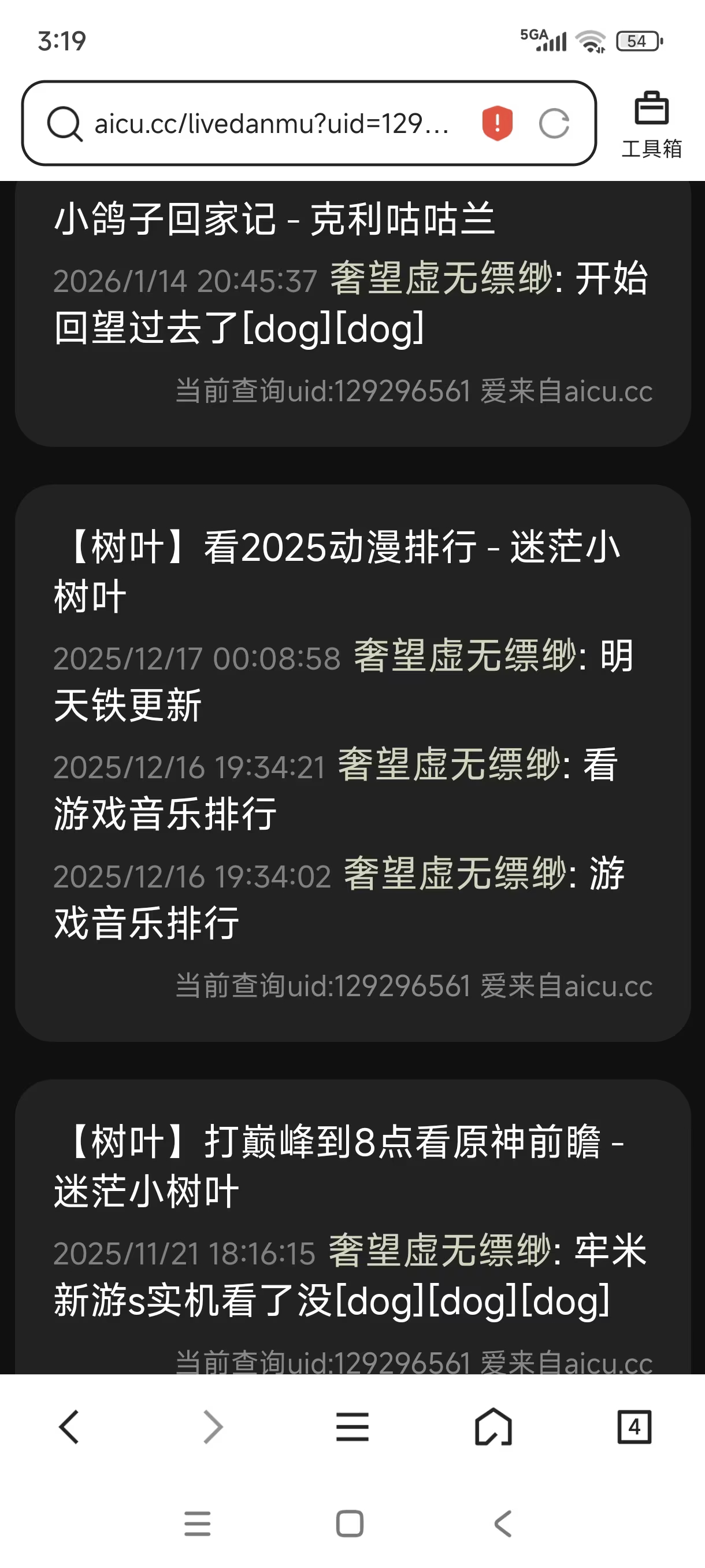Open the 小鸽子回家记 livestream card

pyautogui.click(x=275, y=219)
